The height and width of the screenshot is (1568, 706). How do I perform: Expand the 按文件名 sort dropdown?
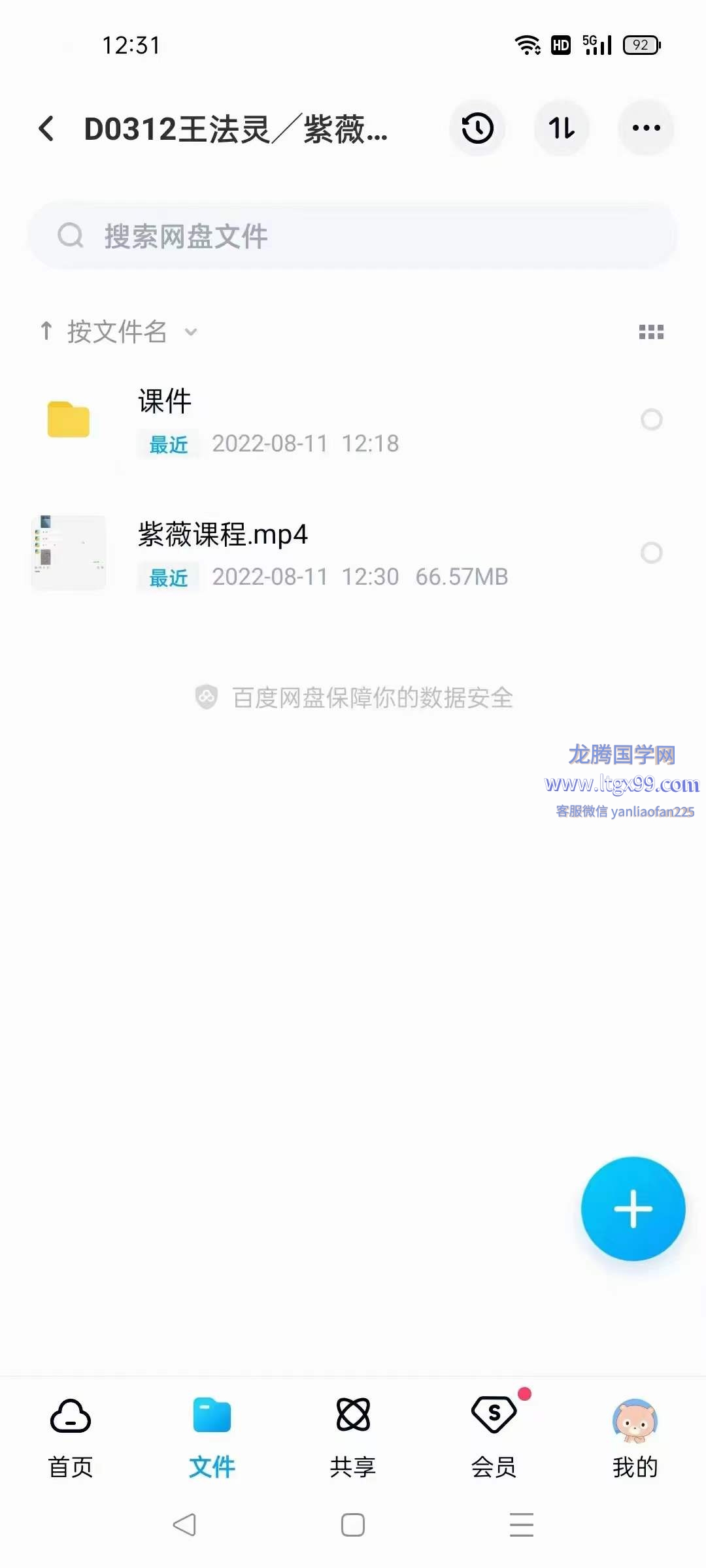pyautogui.click(x=119, y=332)
